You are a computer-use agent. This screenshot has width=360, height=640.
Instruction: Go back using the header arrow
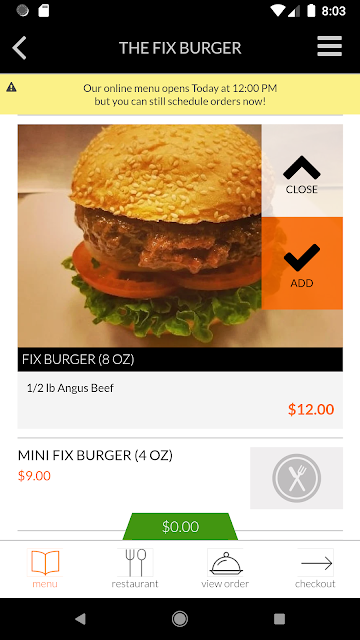click(19, 48)
